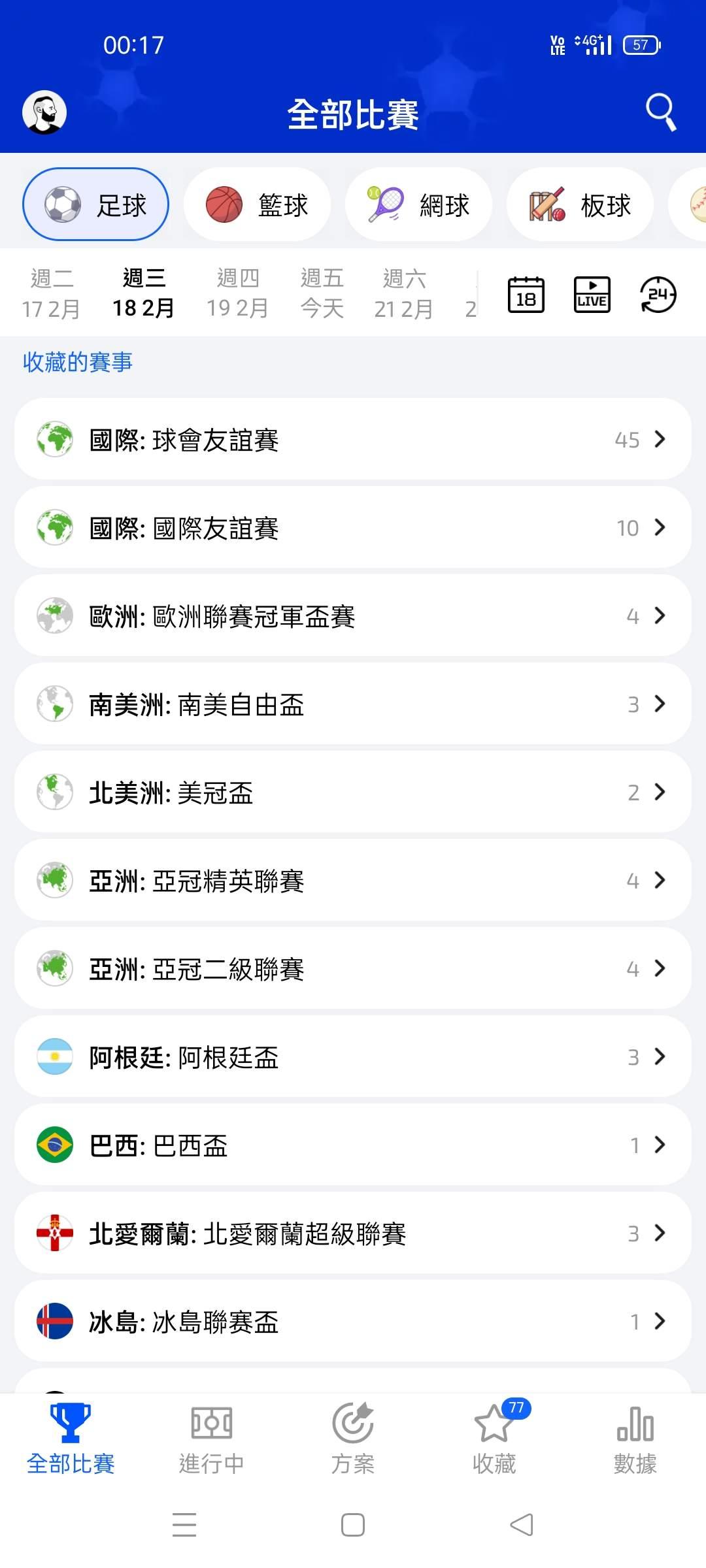Select the 網球 sport chip

(x=418, y=205)
